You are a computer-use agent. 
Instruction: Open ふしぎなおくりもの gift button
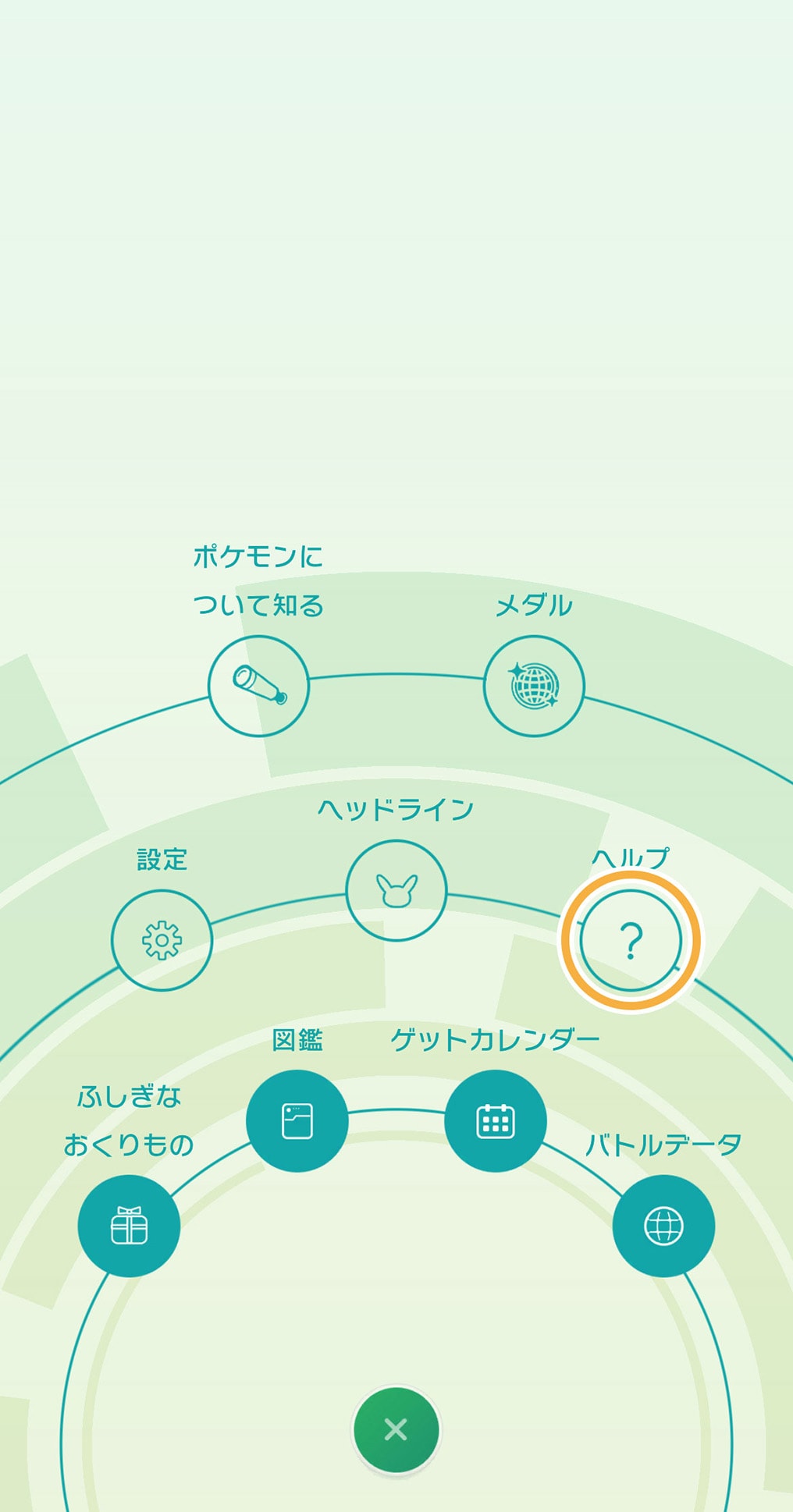[129, 1226]
